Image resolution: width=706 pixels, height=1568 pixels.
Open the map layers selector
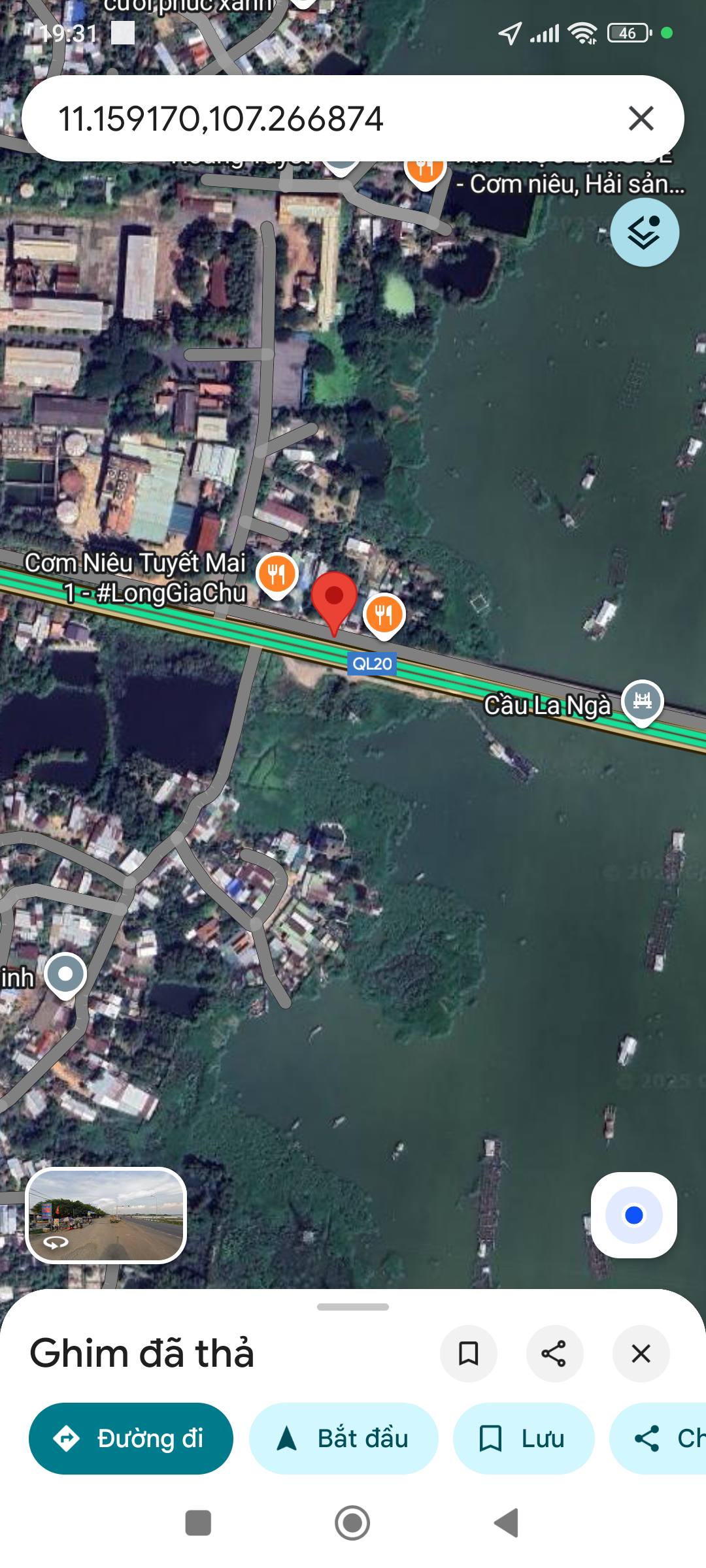click(x=644, y=233)
